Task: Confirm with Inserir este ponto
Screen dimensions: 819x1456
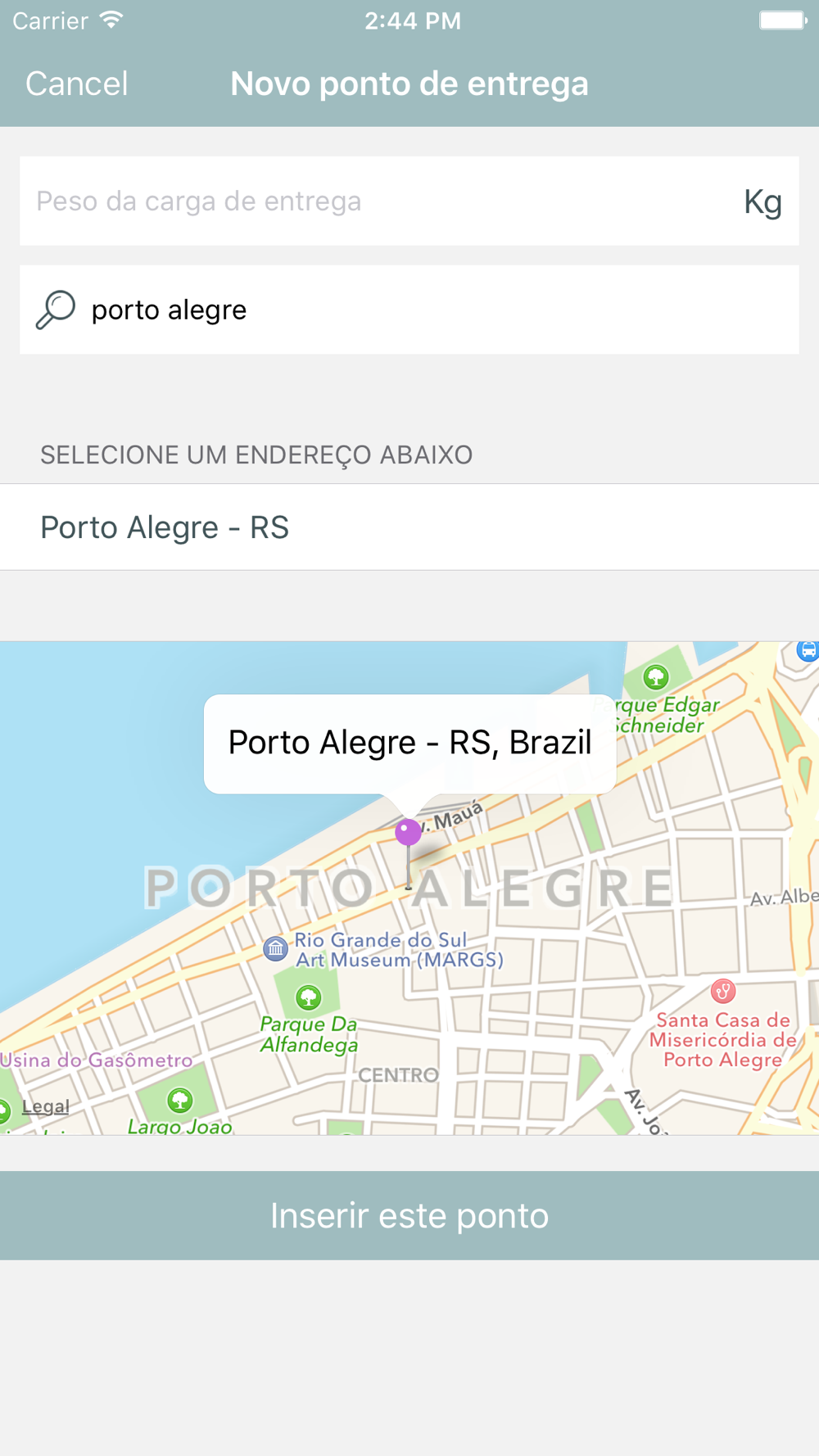Action: pos(409,1215)
